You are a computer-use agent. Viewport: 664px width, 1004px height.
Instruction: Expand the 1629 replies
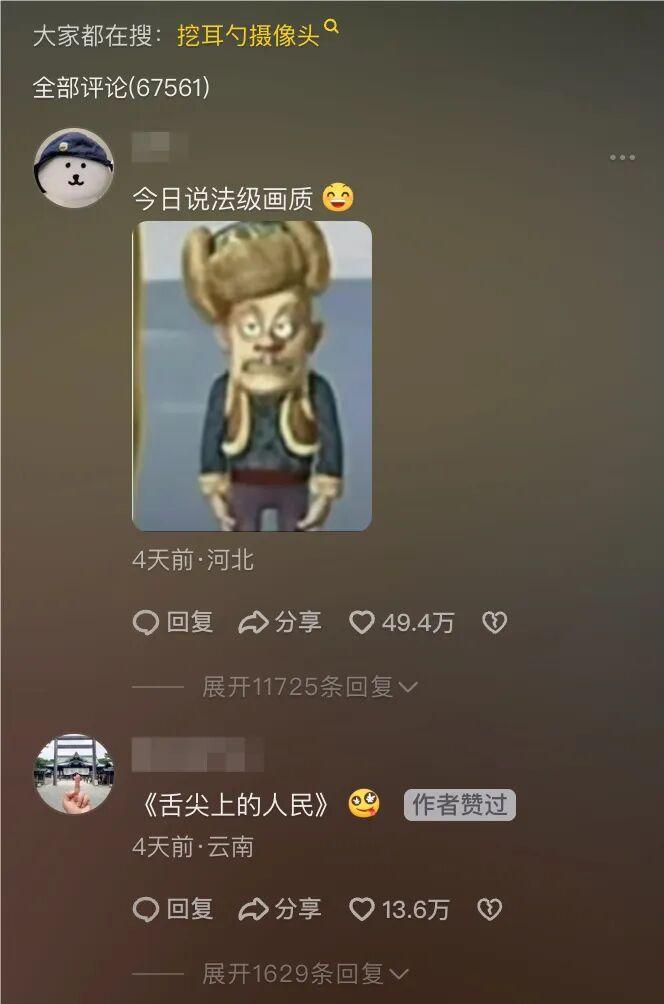click(x=305, y=973)
